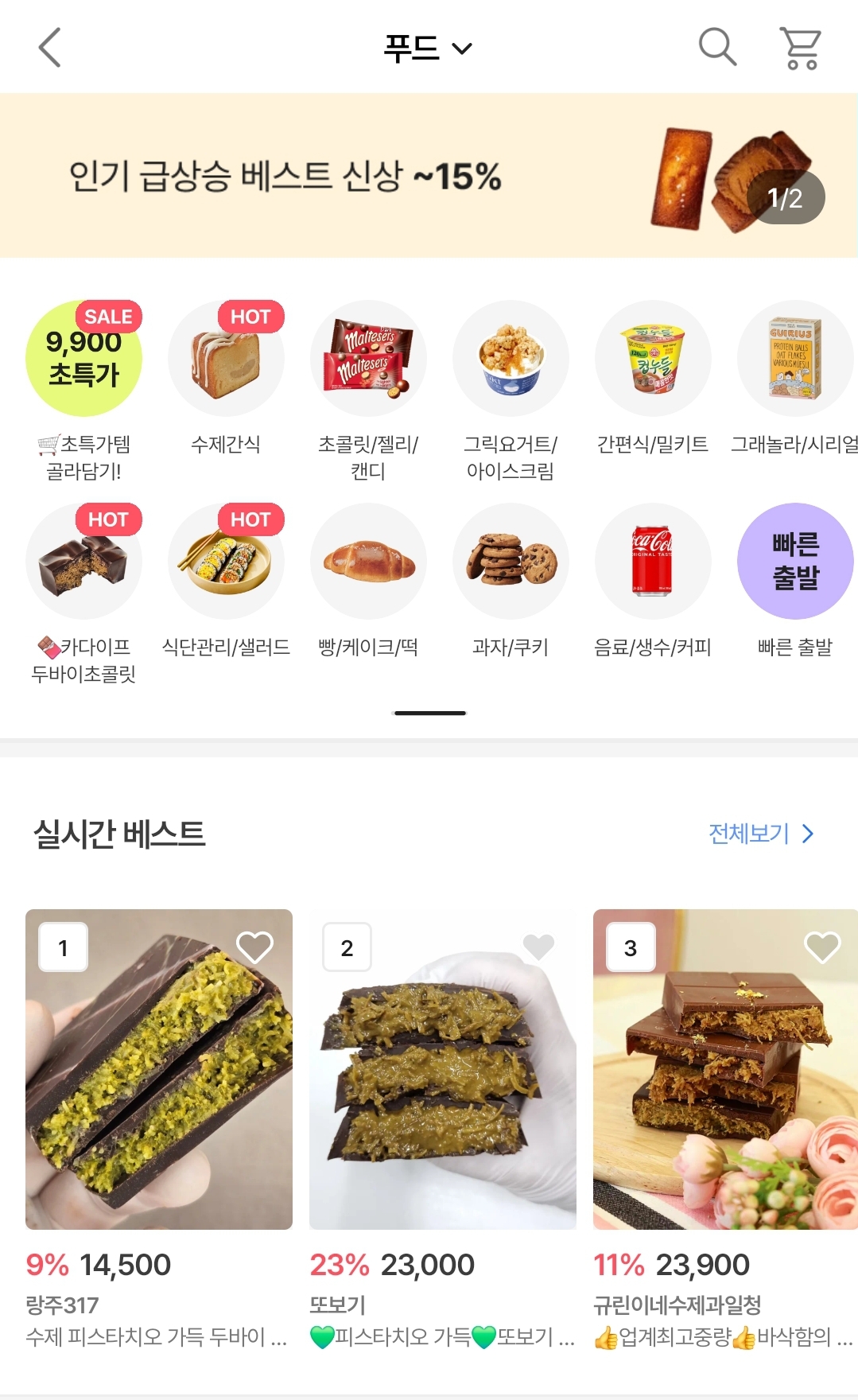Open the 수제간식 HOT category
This screenshot has width=858, height=1400.
point(226,358)
